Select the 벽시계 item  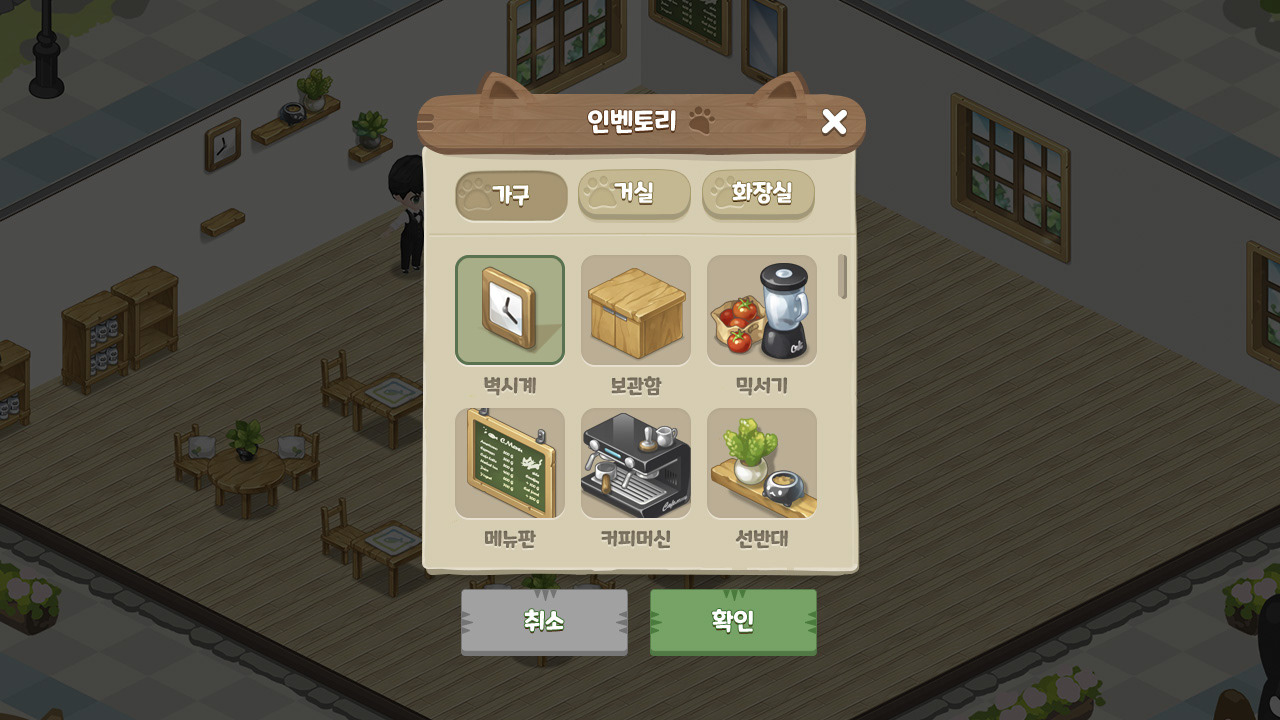pyautogui.click(x=510, y=310)
